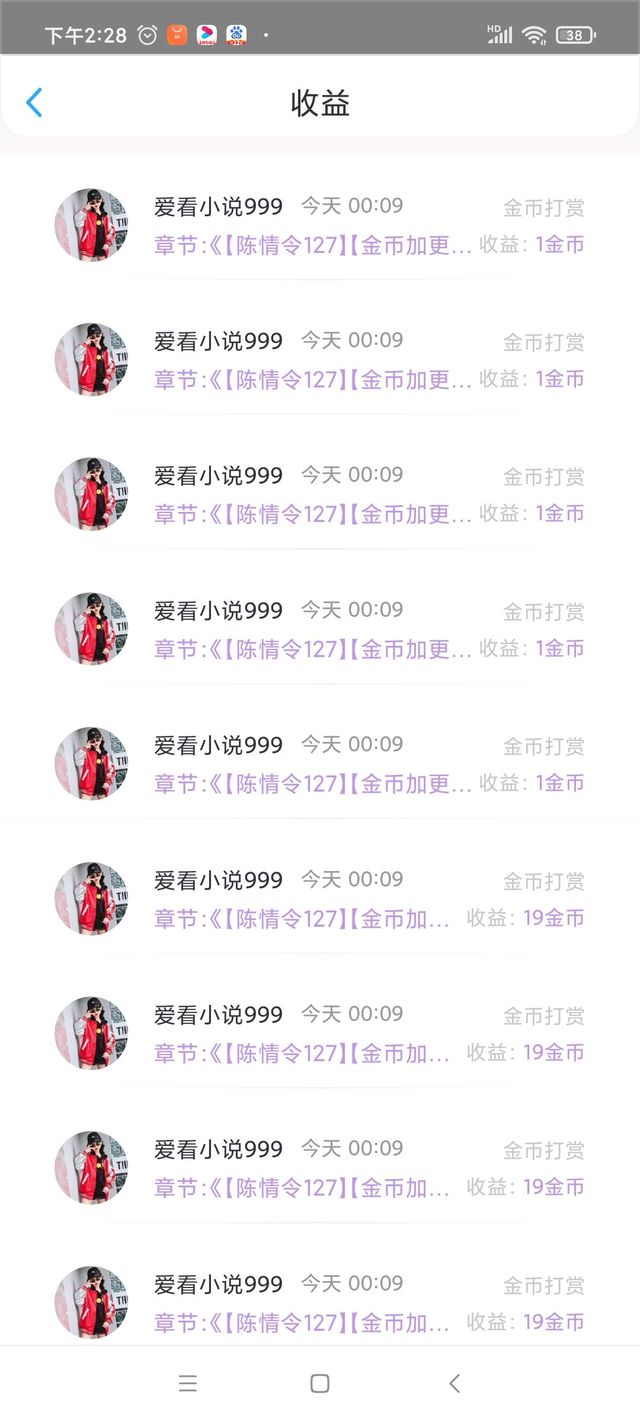
Task: Go back from the 收益 page
Action: [34, 102]
